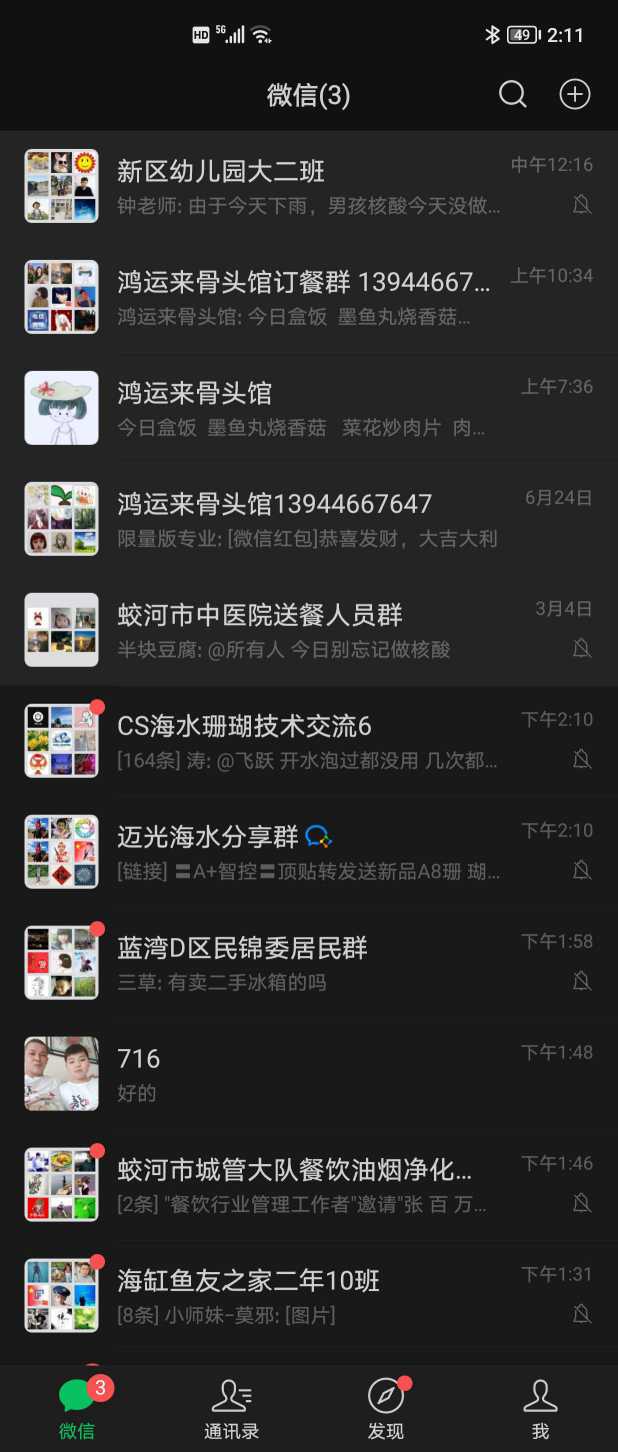Open the 海缸鱼友之家二年10班 chat
The width and height of the screenshot is (618, 1452).
pos(309,1297)
